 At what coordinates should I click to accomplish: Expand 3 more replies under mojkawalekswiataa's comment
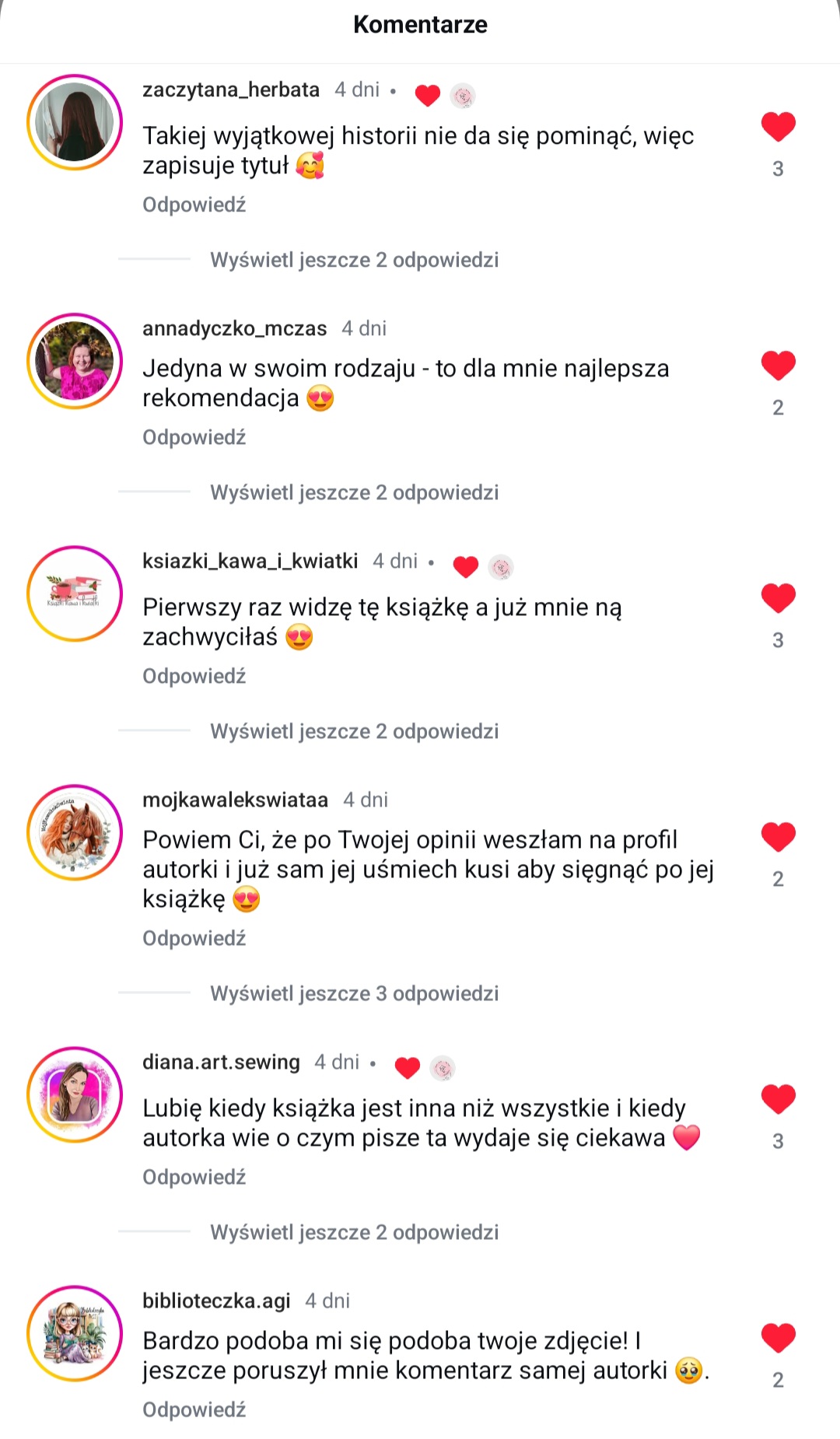354,993
